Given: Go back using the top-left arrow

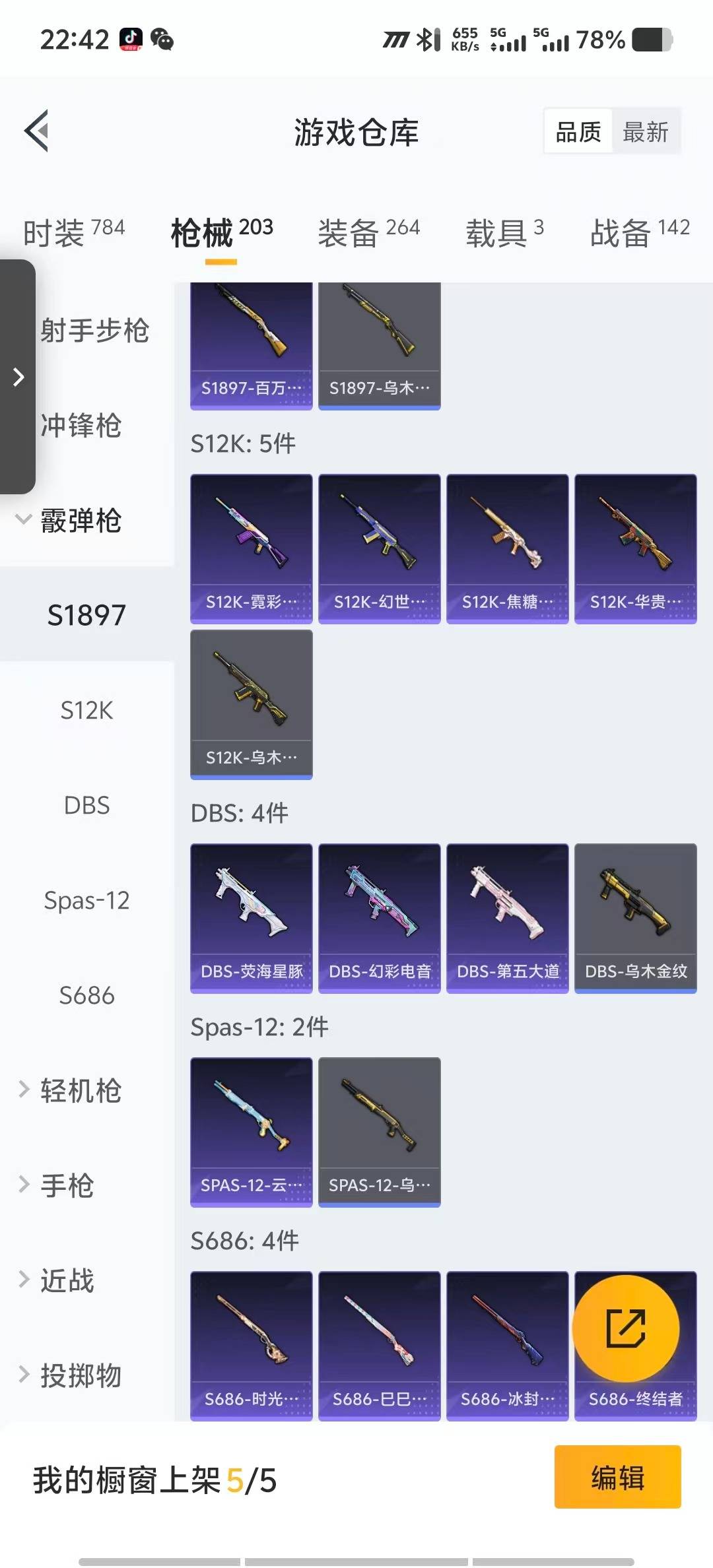Looking at the screenshot, I should pos(38,131).
